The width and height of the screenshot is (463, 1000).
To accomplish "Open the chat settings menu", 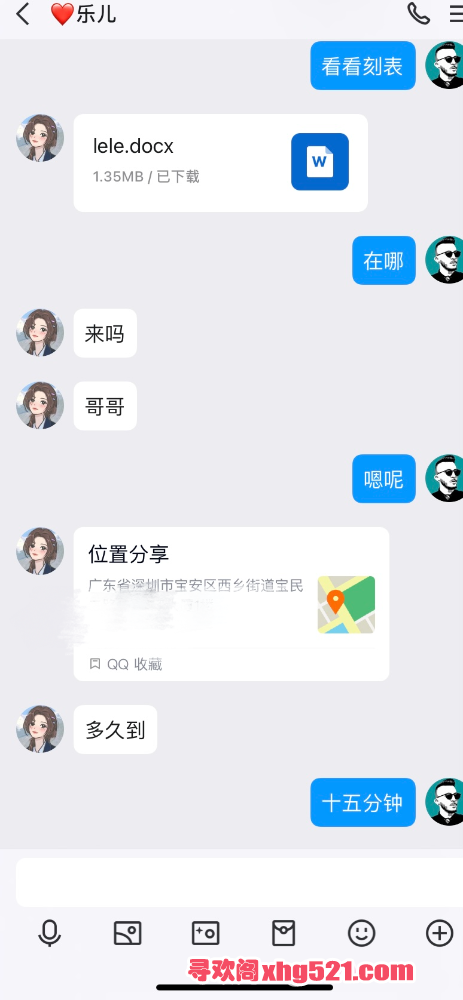I will point(455,13).
